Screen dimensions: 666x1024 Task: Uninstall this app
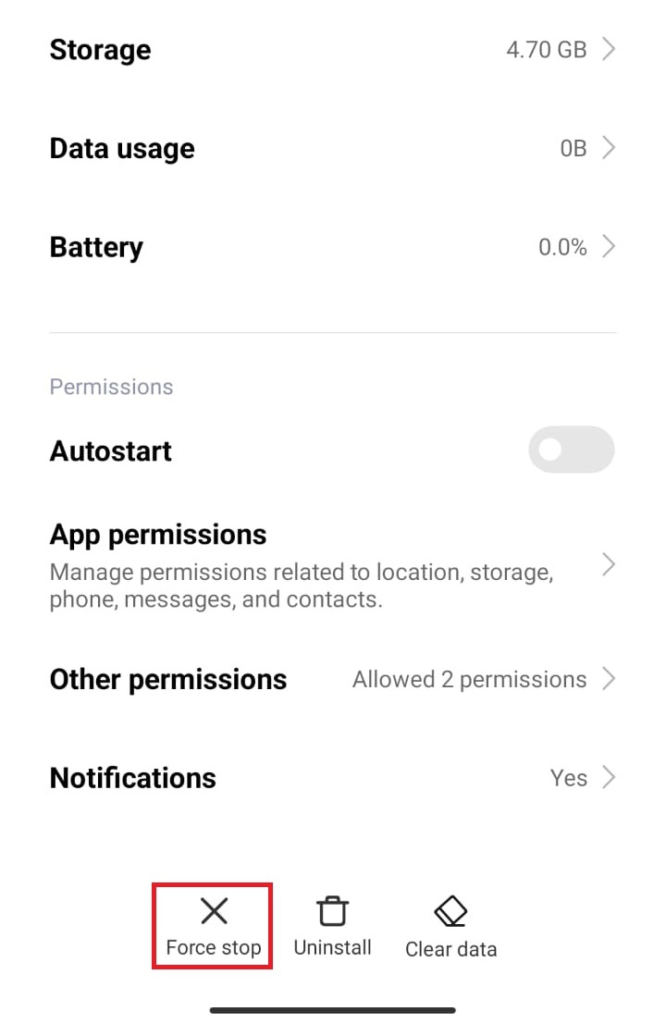pos(332,926)
